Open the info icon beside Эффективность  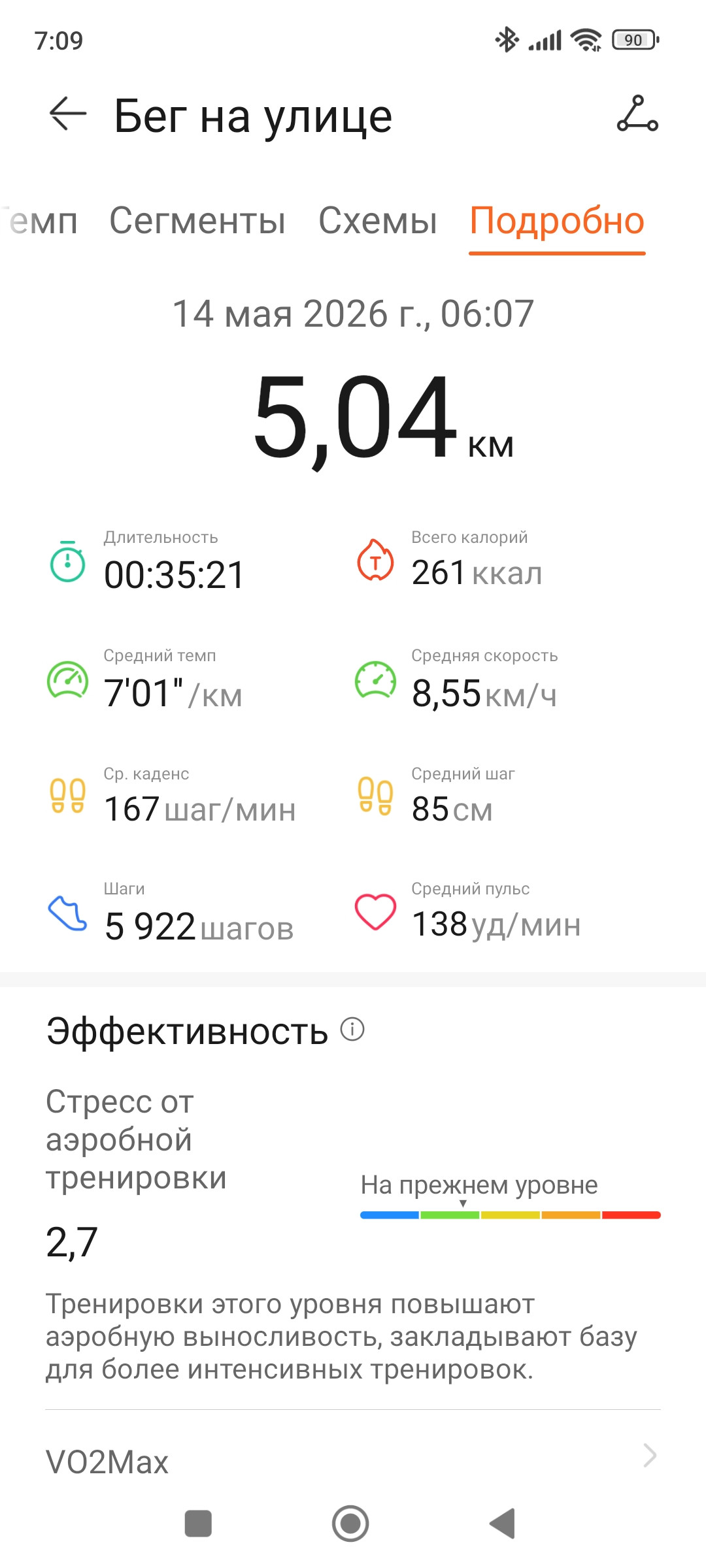[x=352, y=1030]
